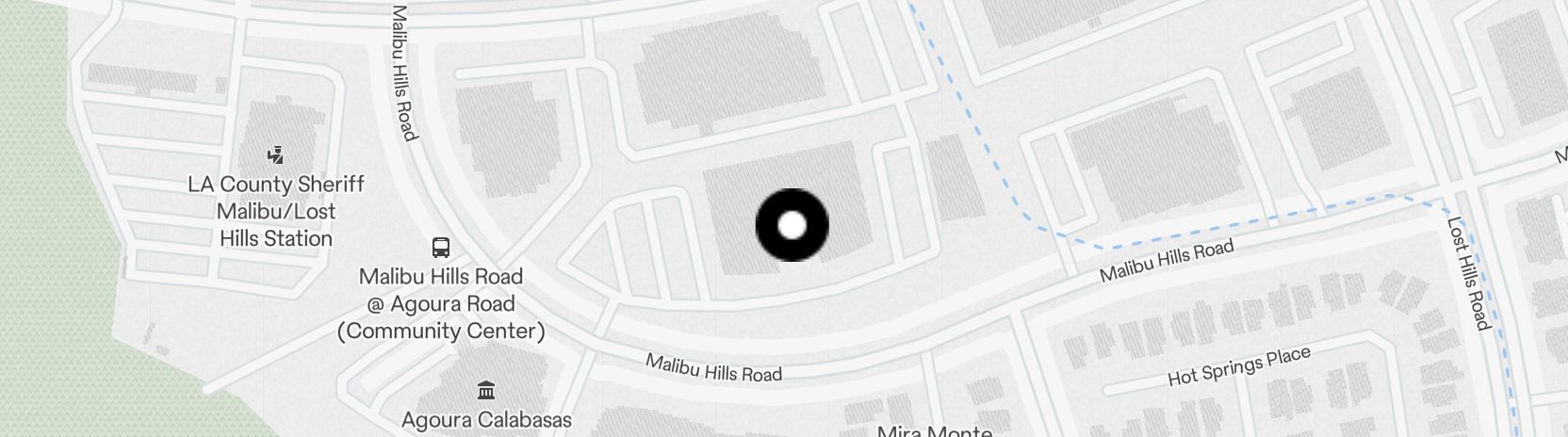Screen dimensions: 1568x437
Task: Select the Malibu Hills Road bus stop icon
Action: [x=440, y=248]
